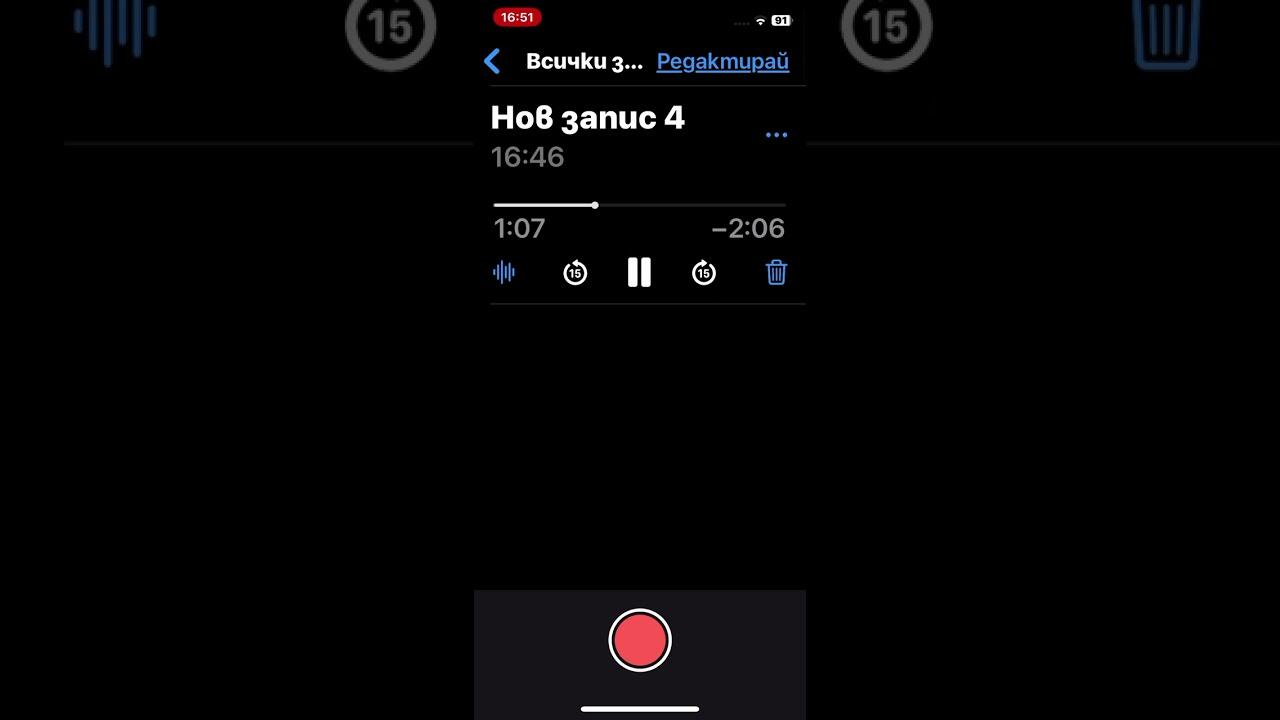Skip back 15 seconds

coord(575,272)
